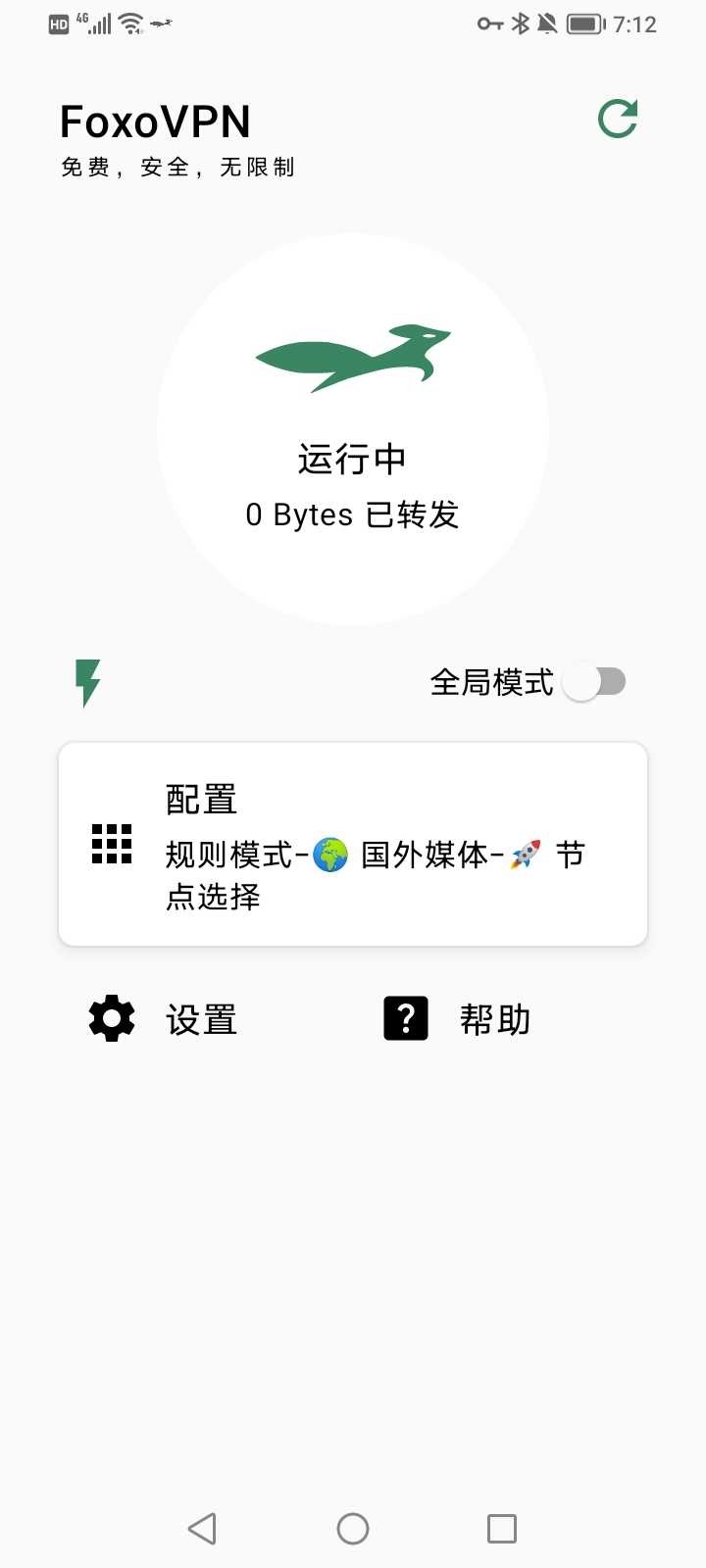Go back using the system back button
This screenshot has height=1568, width=706.
(202, 1529)
